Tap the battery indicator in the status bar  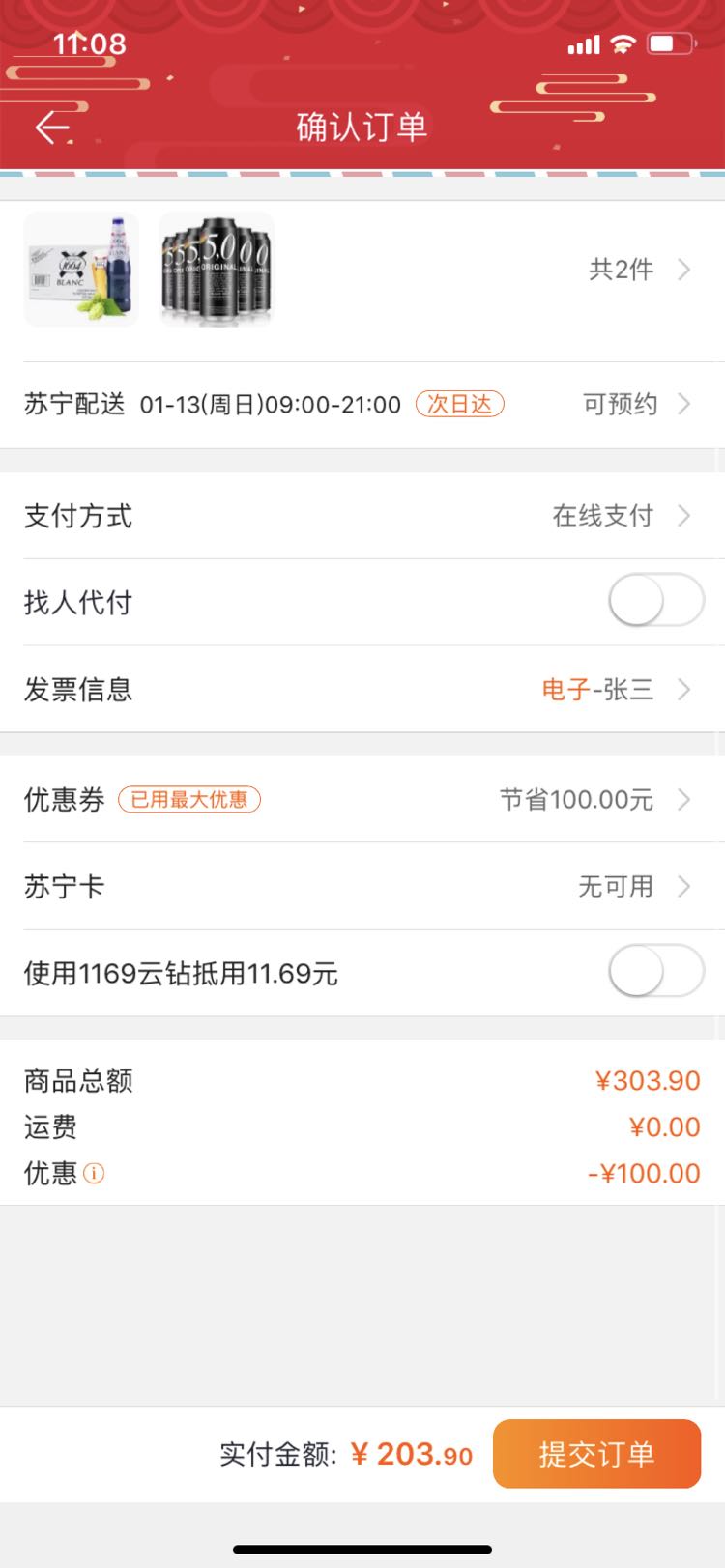coord(669,43)
